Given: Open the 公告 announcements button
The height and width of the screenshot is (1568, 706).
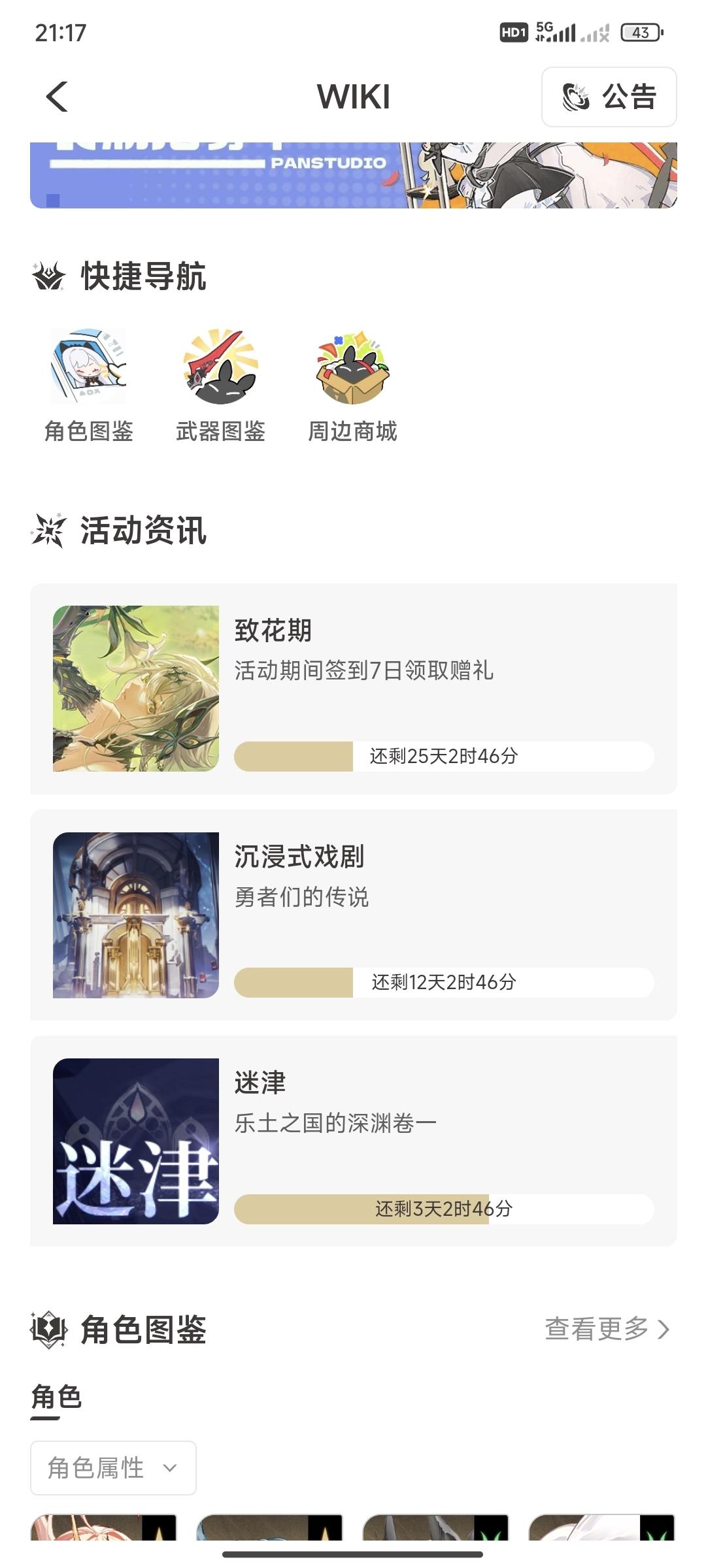Looking at the screenshot, I should 609,97.
